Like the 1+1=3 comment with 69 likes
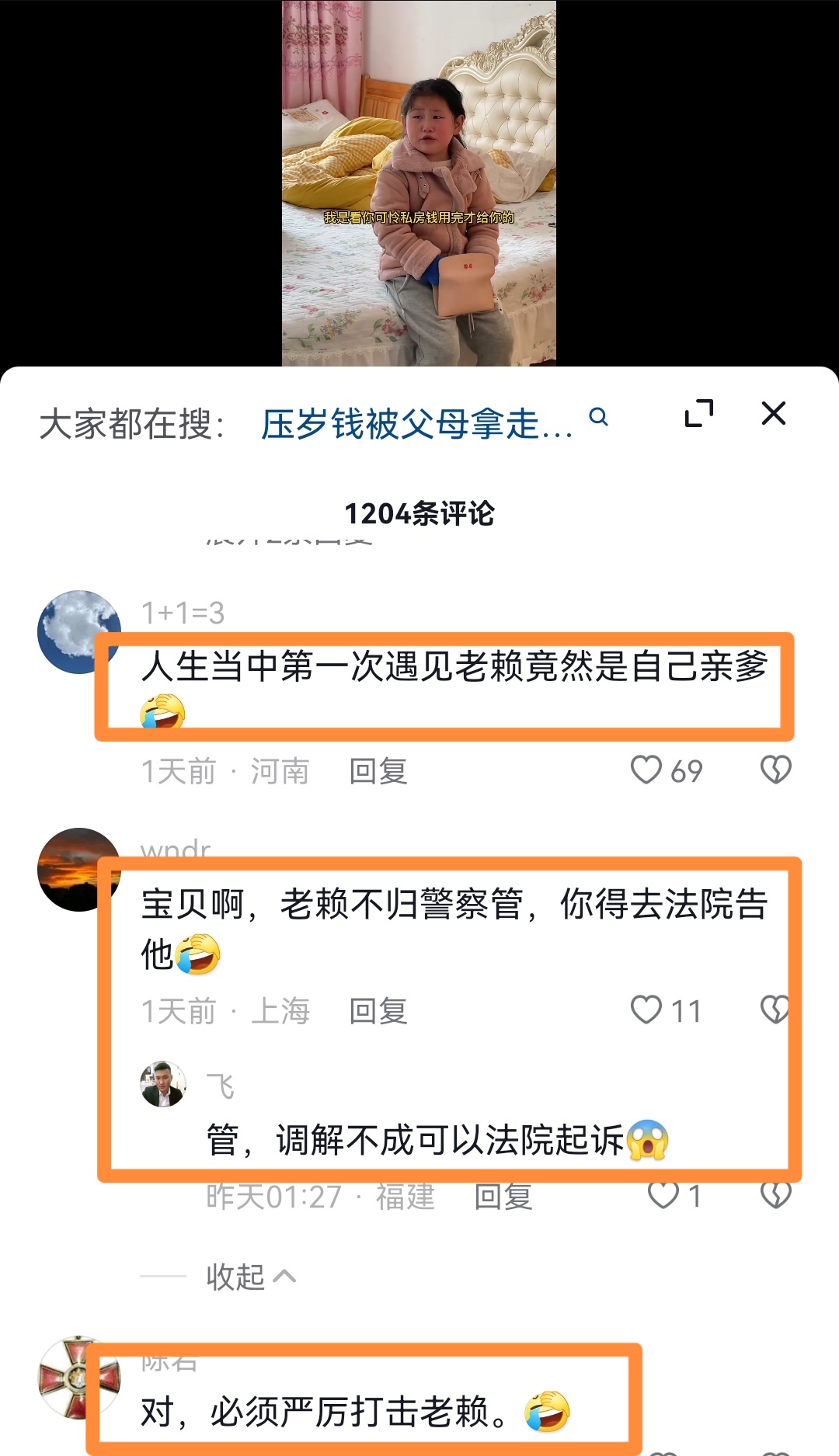839x1456 pixels. coord(646,770)
